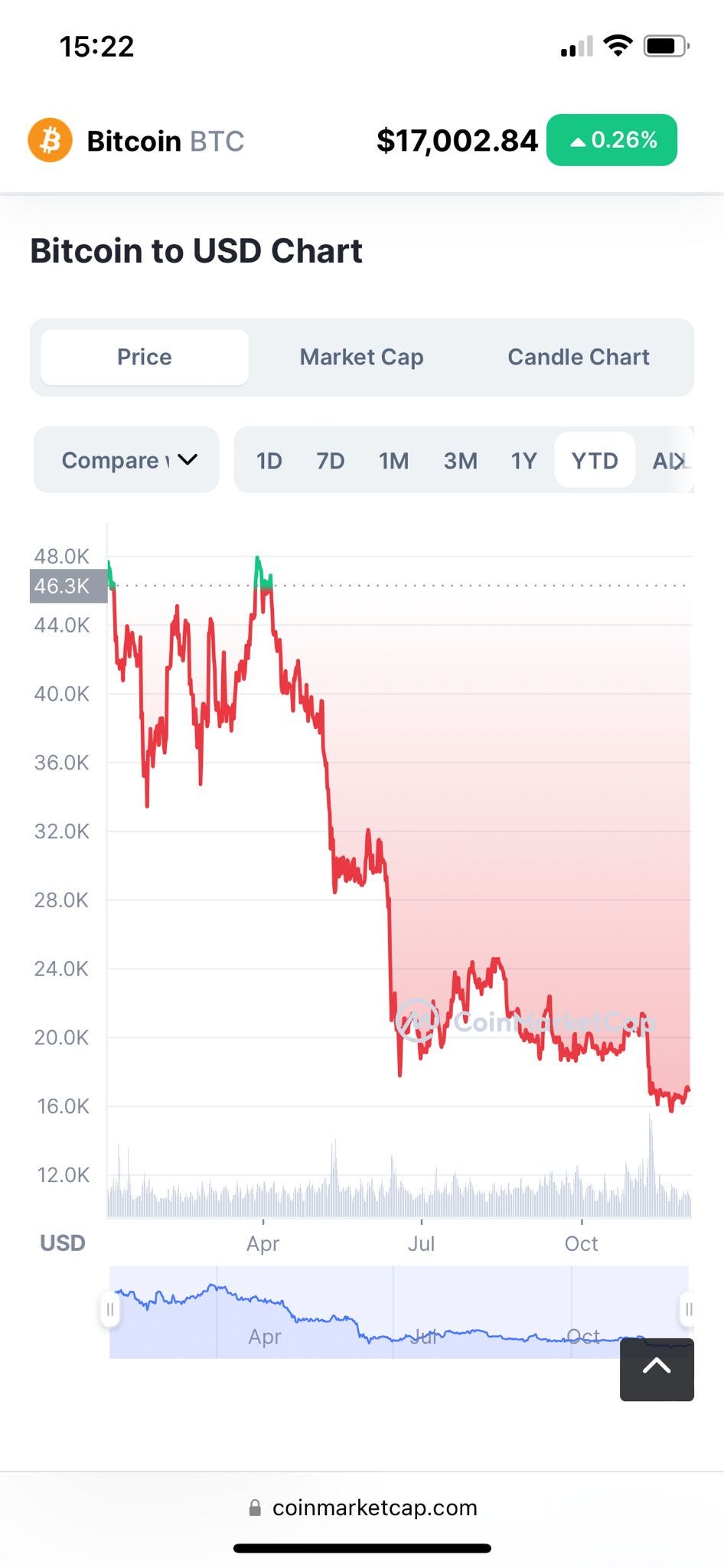Tap the scroll-to-top arrow button

point(657,1370)
